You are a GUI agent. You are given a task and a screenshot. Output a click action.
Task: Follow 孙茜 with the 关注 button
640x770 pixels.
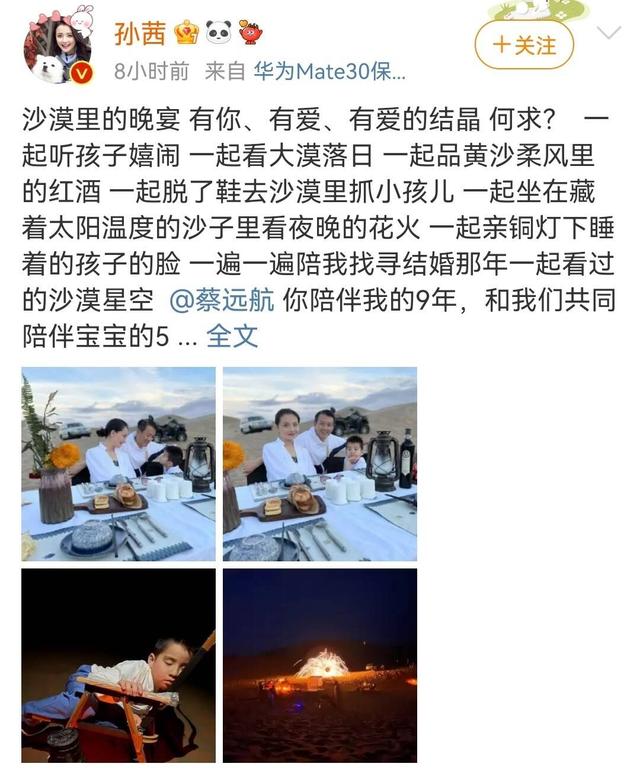click(524, 45)
